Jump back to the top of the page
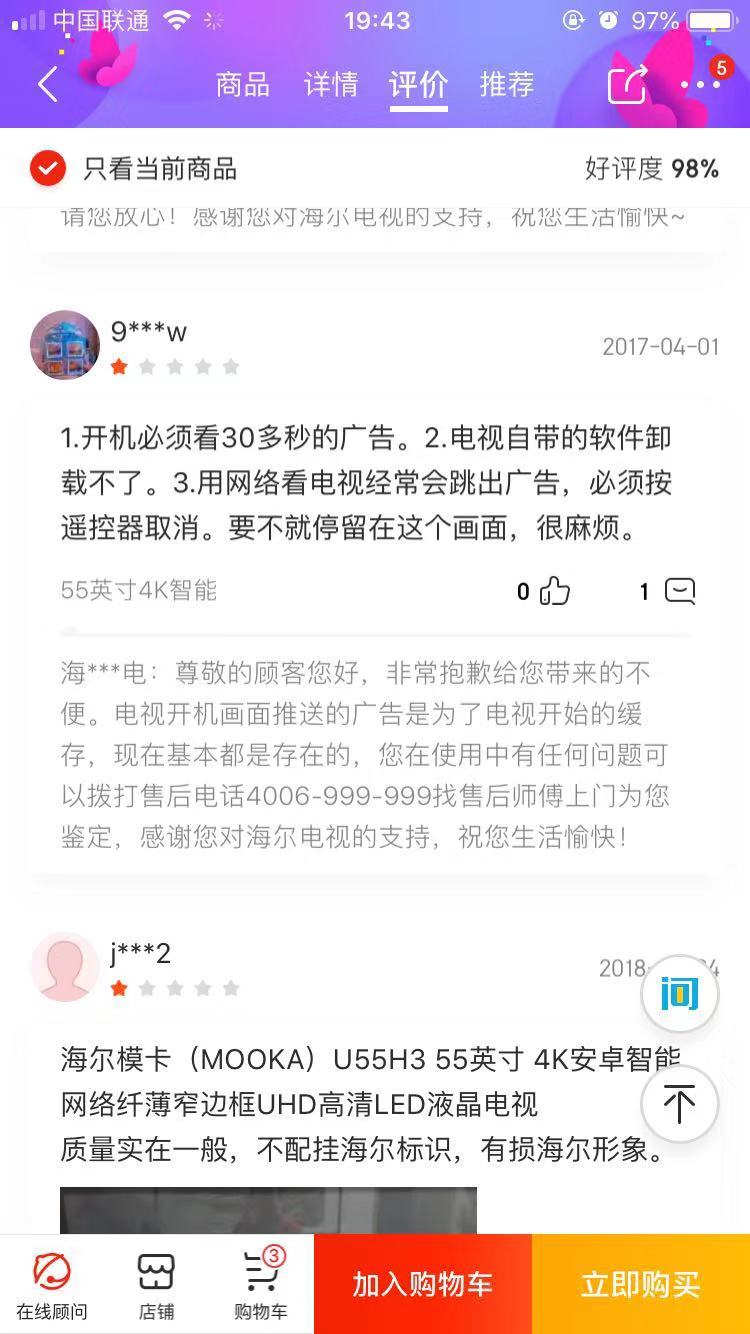Image resolution: width=750 pixels, height=1334 pixels. (x=679, y=1104)
